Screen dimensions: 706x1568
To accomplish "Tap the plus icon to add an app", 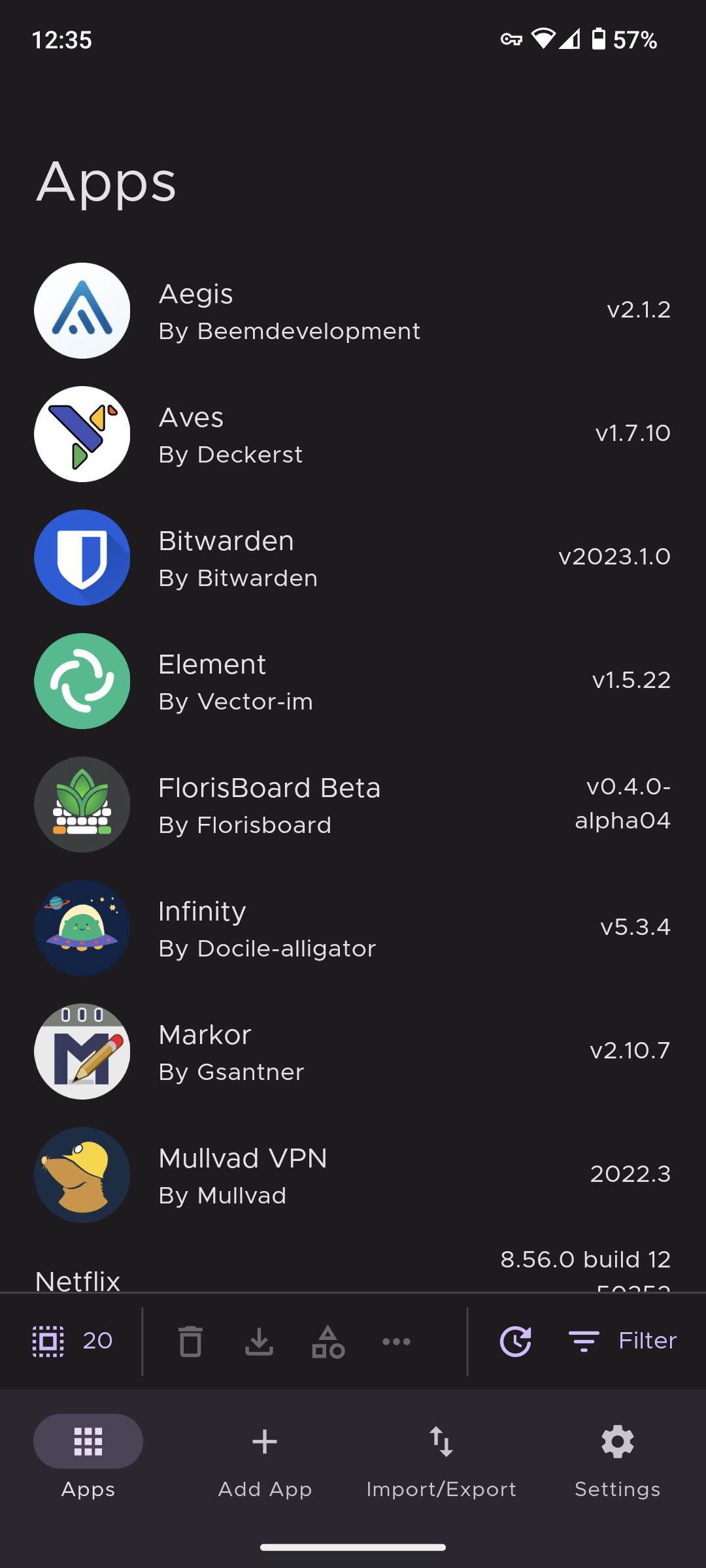I will [264, 1441].
